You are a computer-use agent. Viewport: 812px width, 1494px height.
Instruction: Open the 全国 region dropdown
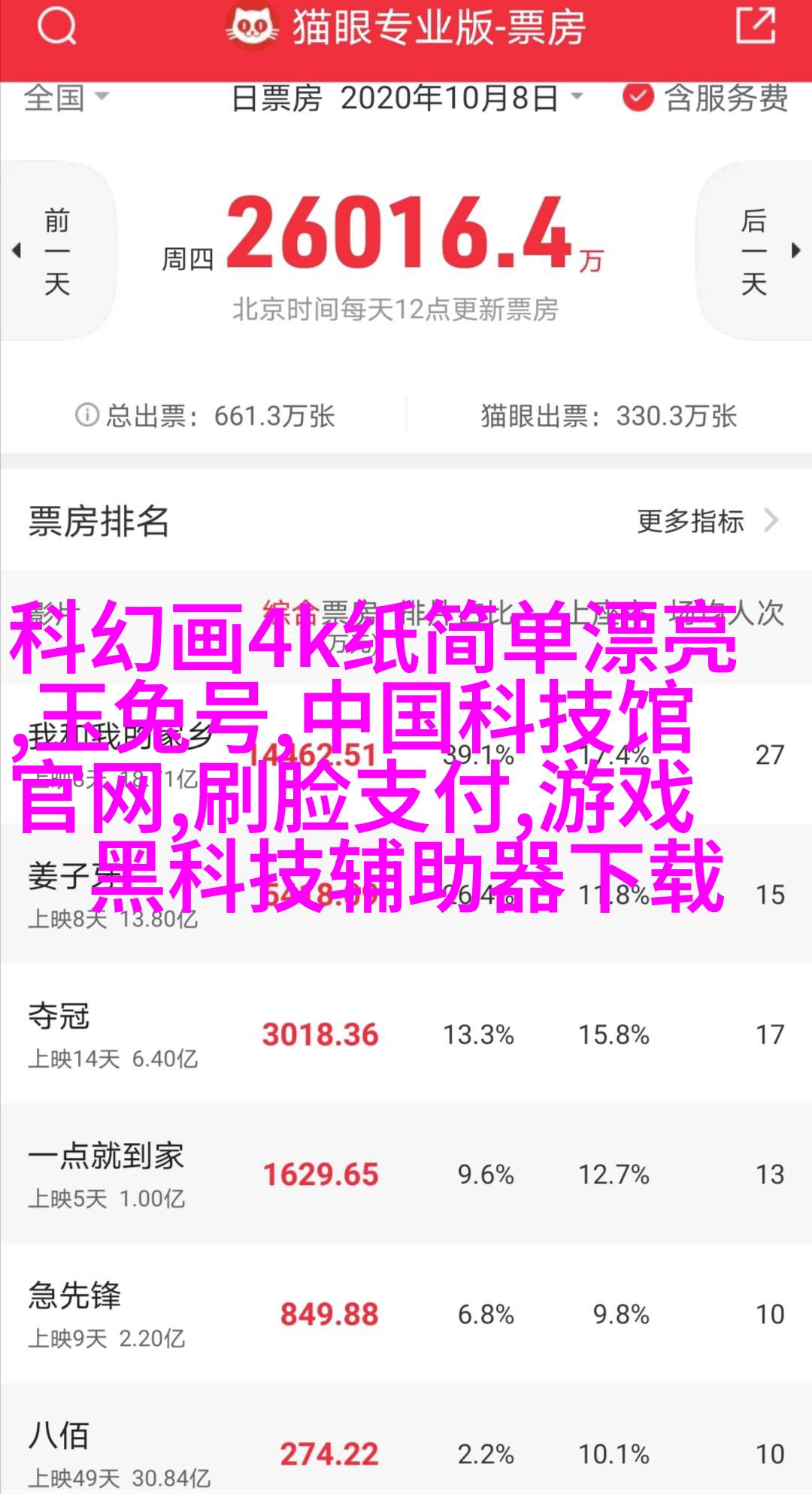pos(66,98)
